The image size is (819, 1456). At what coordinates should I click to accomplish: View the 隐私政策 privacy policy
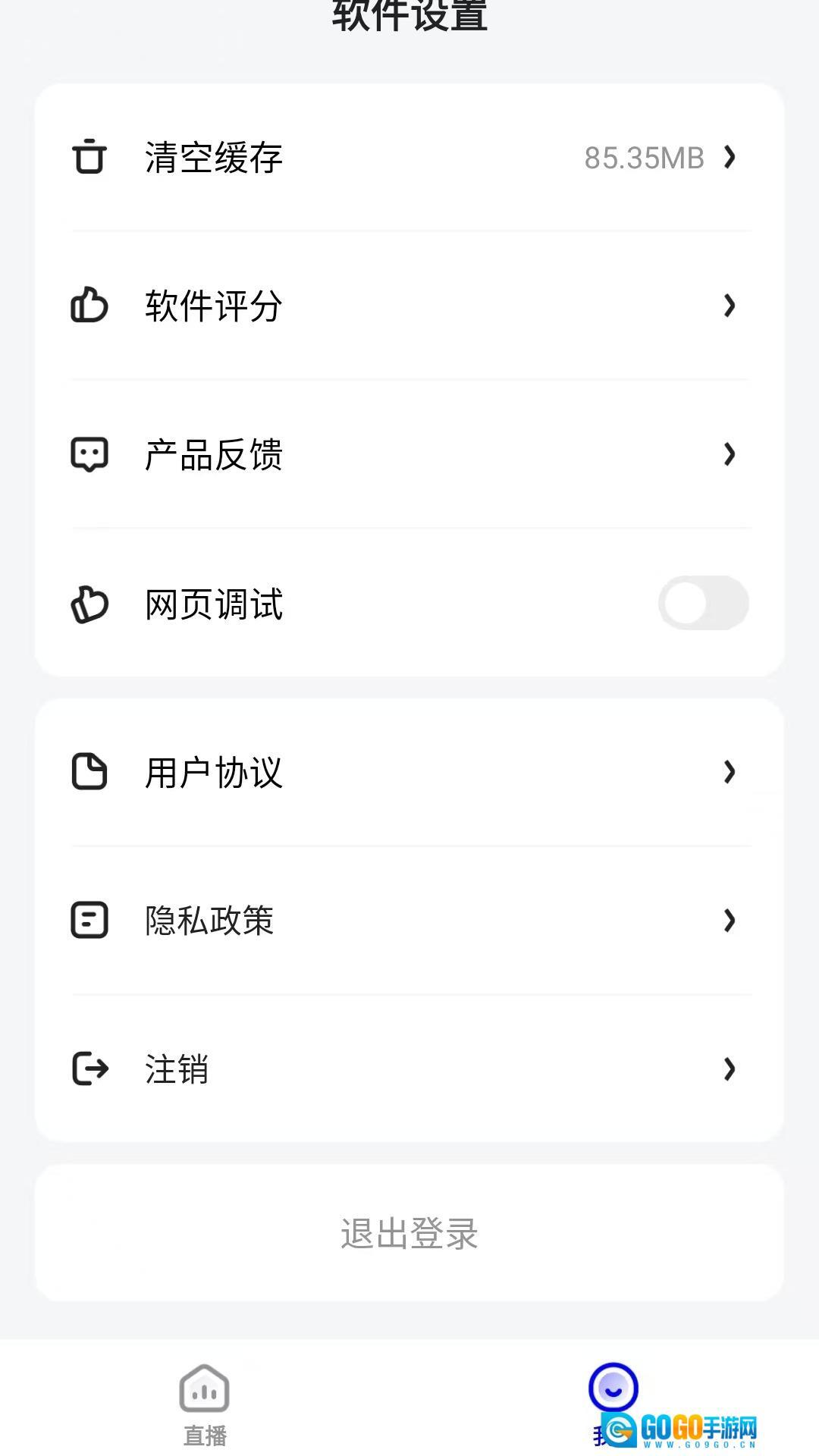pyautogui.click(x=409, y=921)
